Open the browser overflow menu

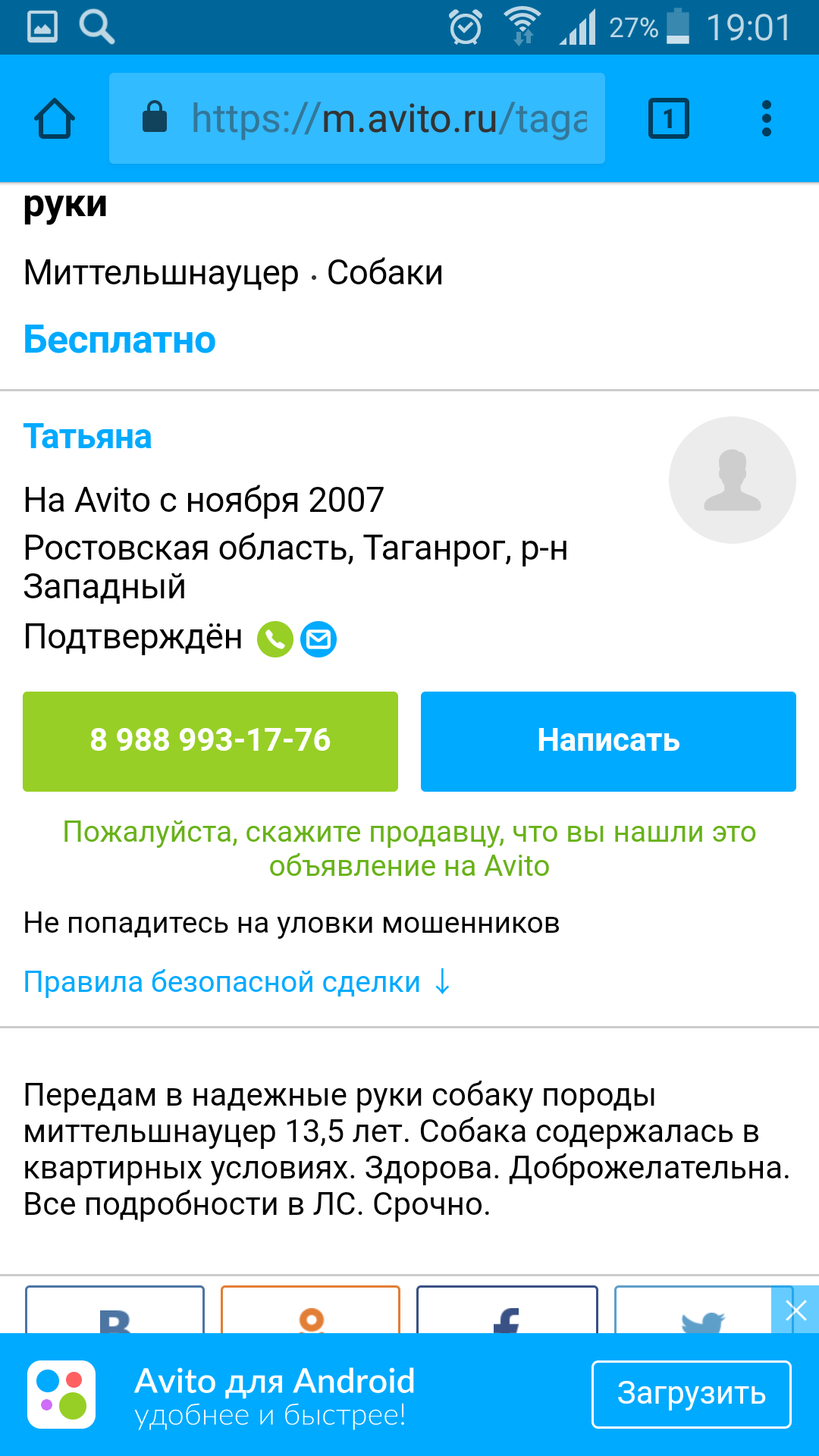coord(766,119)
